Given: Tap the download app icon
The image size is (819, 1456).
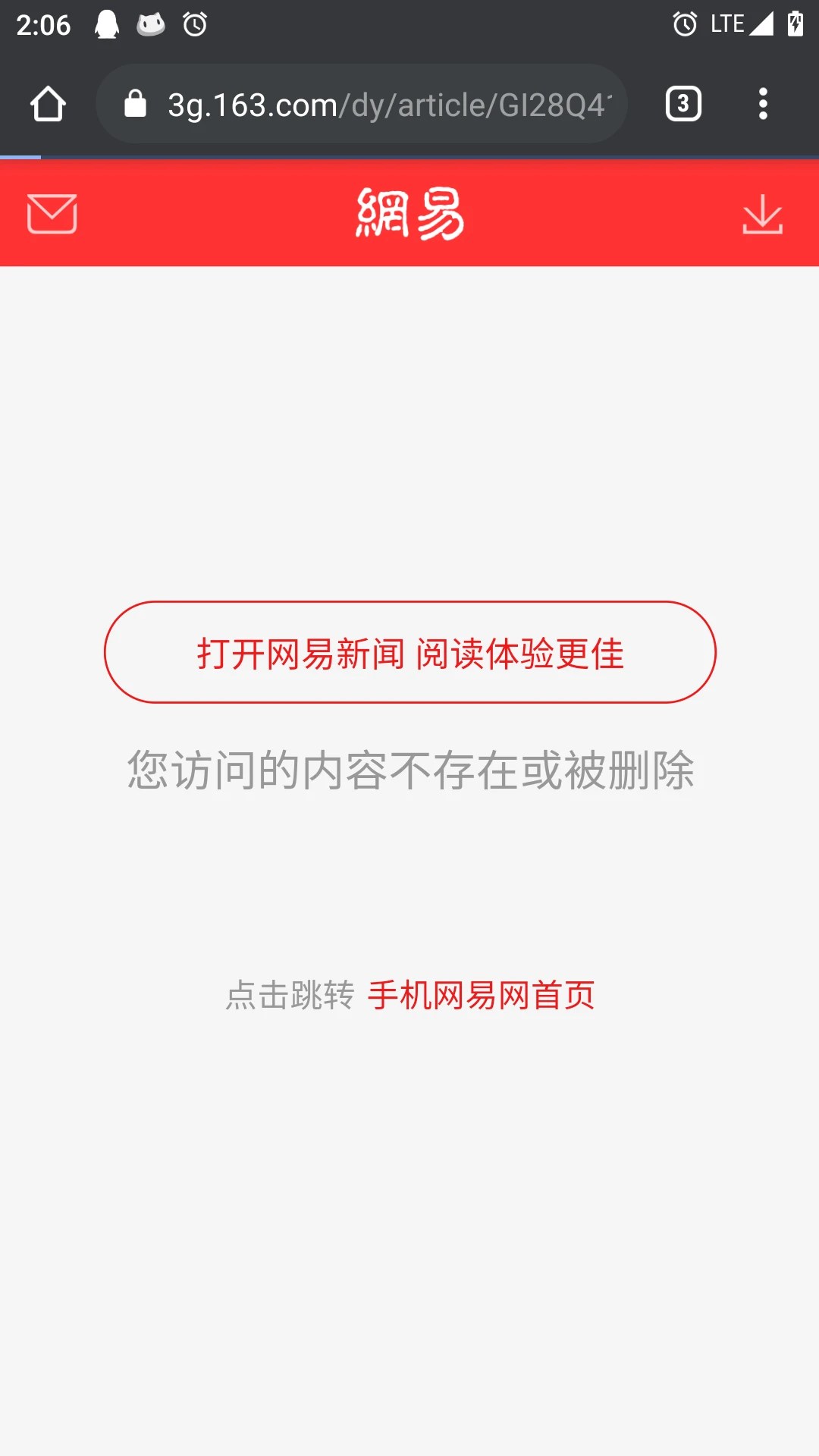Looking at the screenshot, I should pos(762,214).
